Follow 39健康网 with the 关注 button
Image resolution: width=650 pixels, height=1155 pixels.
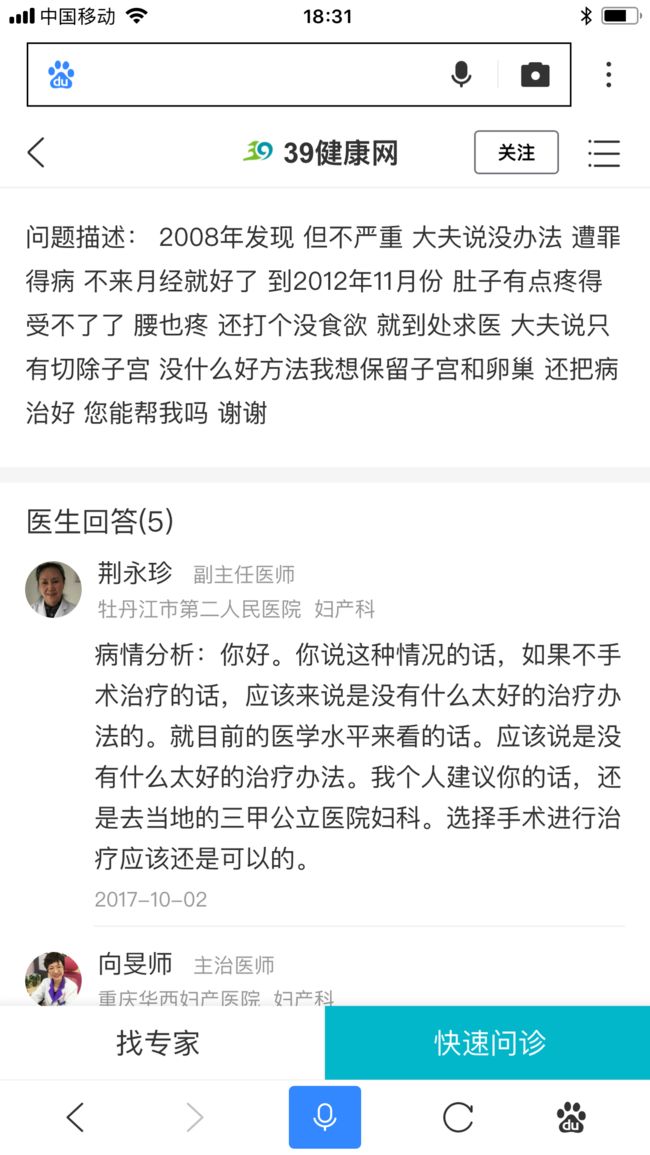[x=516, y=152]
